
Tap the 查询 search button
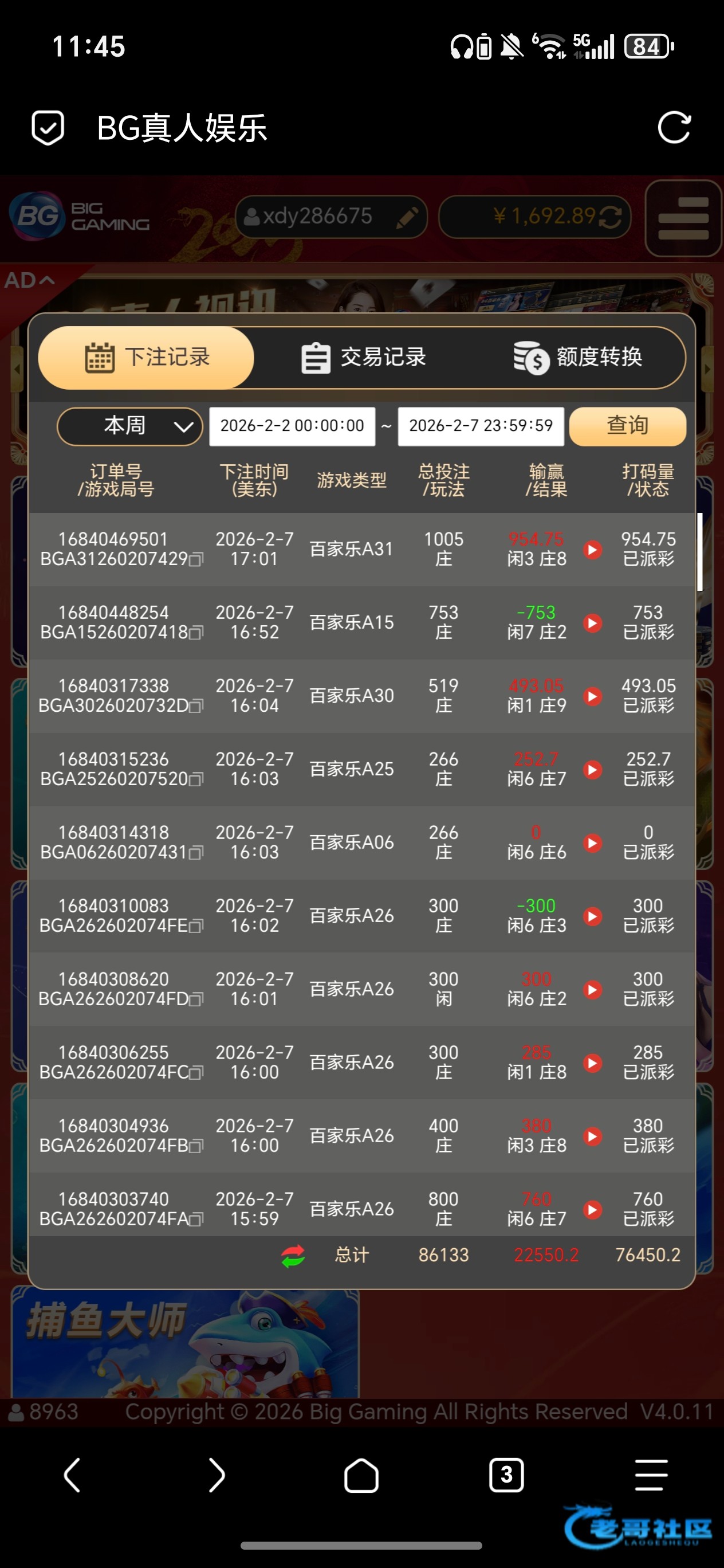tap(627, 426)
